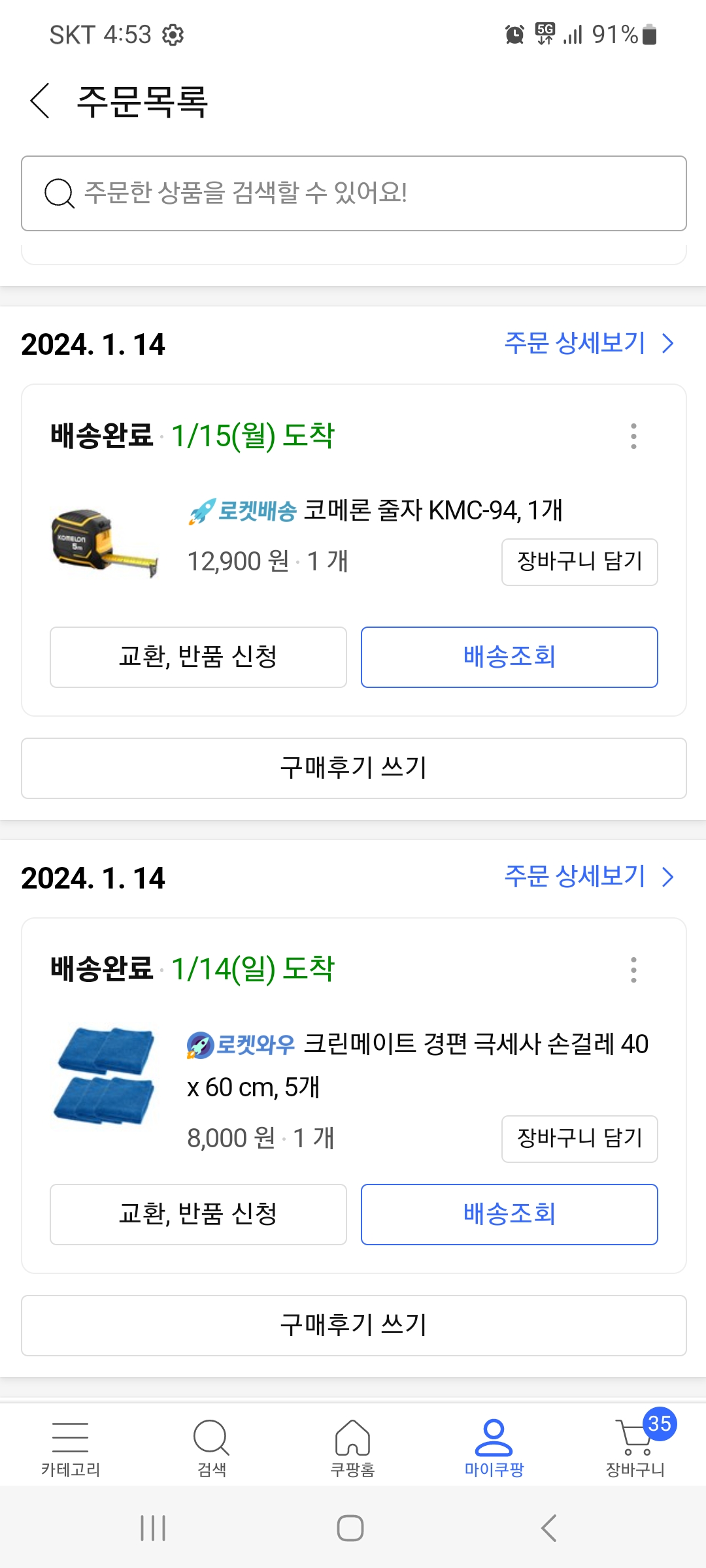This screenshot has width=706, height=1568.
Task: Go back from the 주문목록 page
Action: (x=41, y=101)
